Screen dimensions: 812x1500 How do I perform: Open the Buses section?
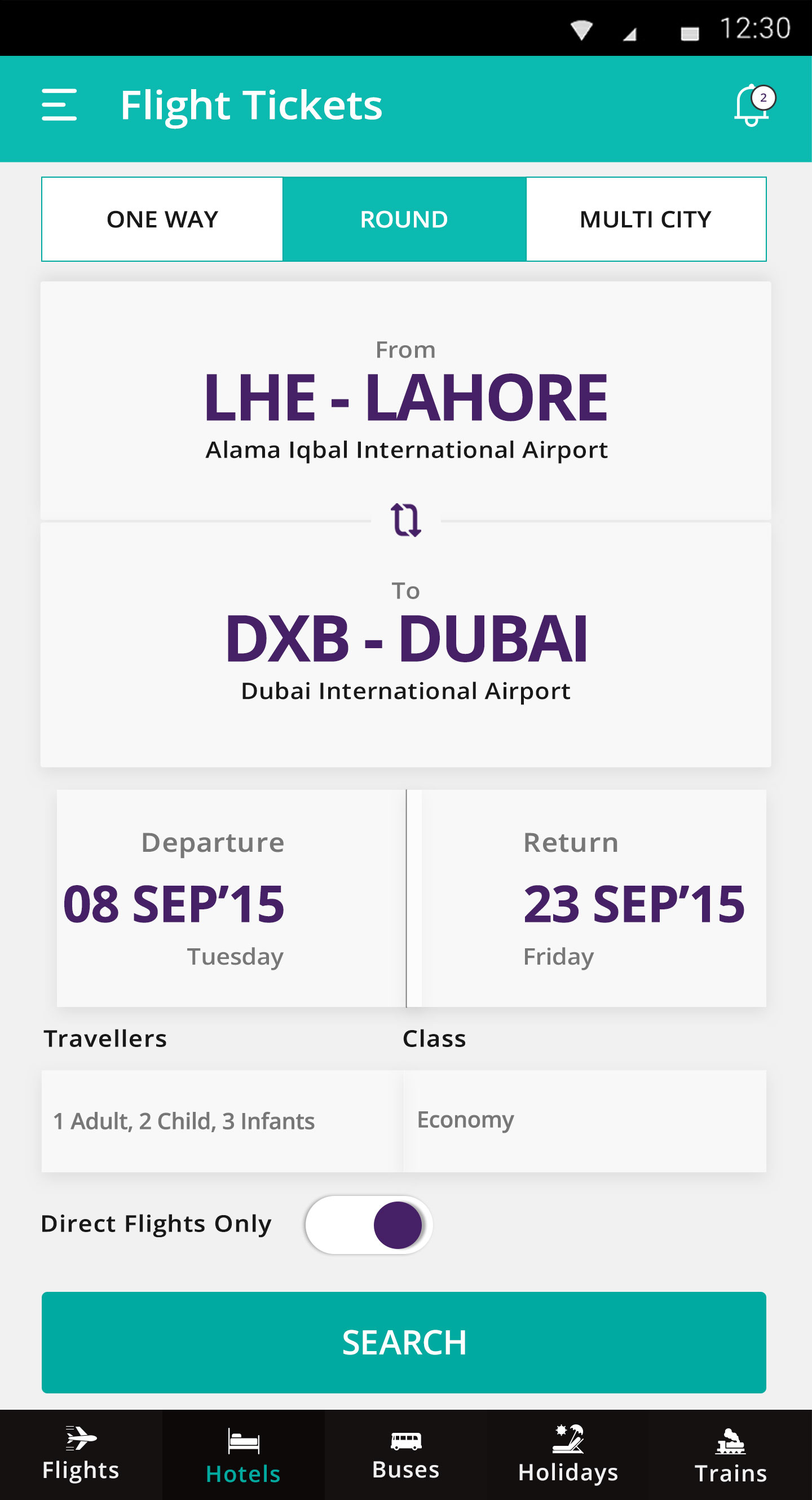click(x=405, y=1454)
